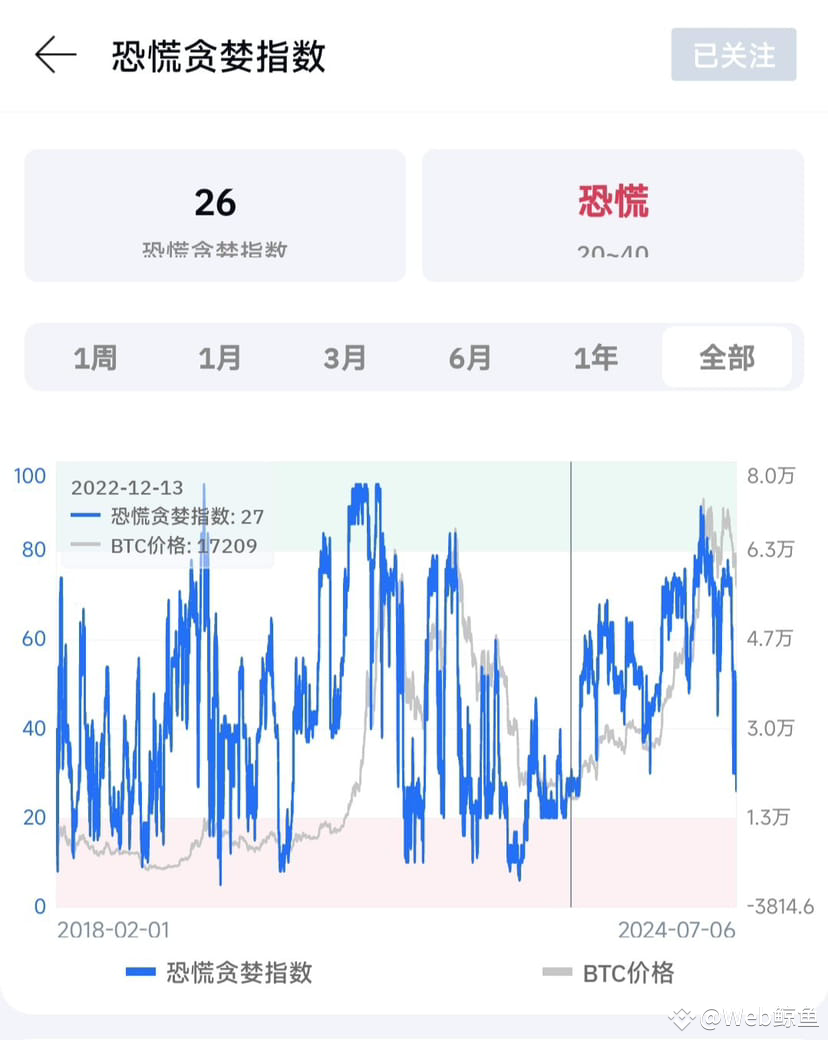
Task: Select the 1周 time range
Action: click(x=94, y=356)
